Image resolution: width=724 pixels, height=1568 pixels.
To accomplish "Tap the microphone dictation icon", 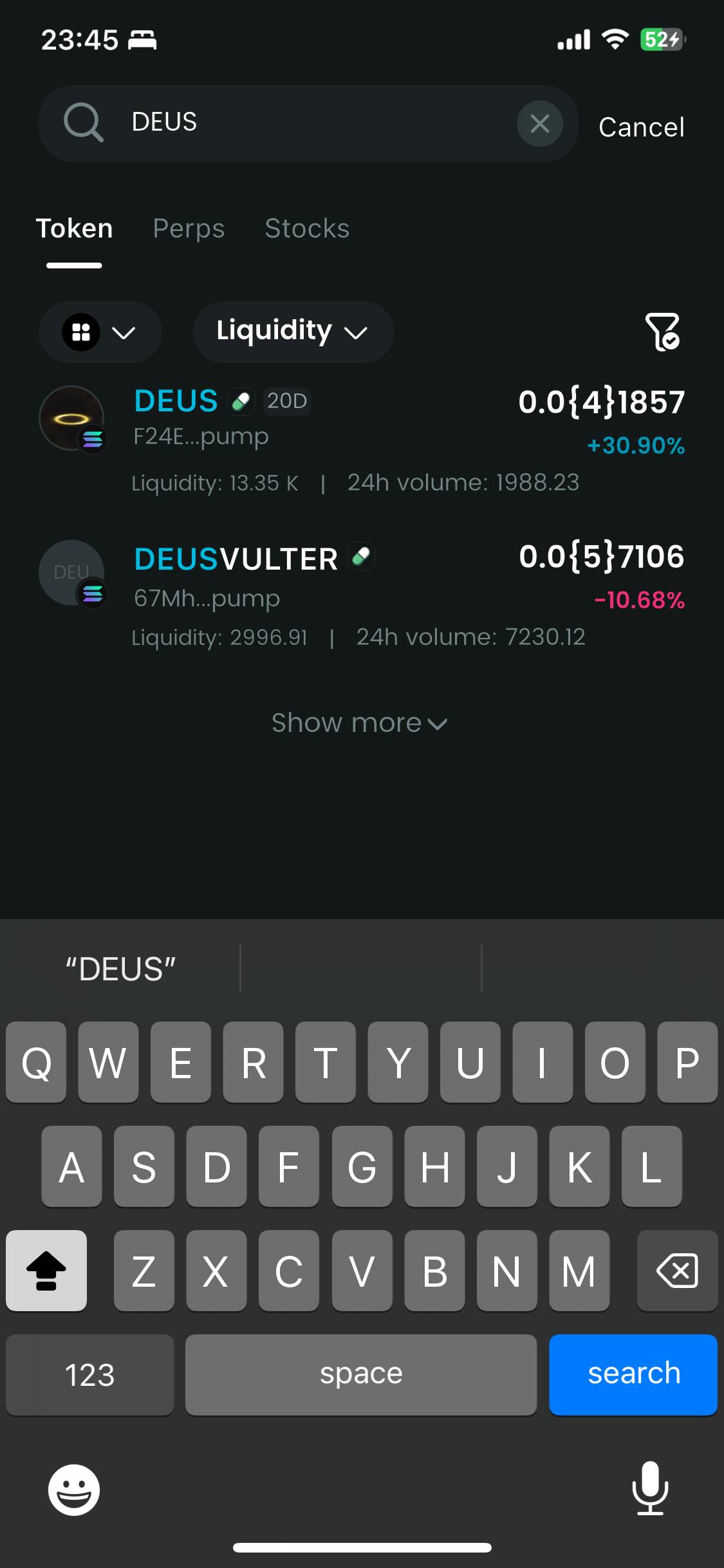I will click(651, 1489).
